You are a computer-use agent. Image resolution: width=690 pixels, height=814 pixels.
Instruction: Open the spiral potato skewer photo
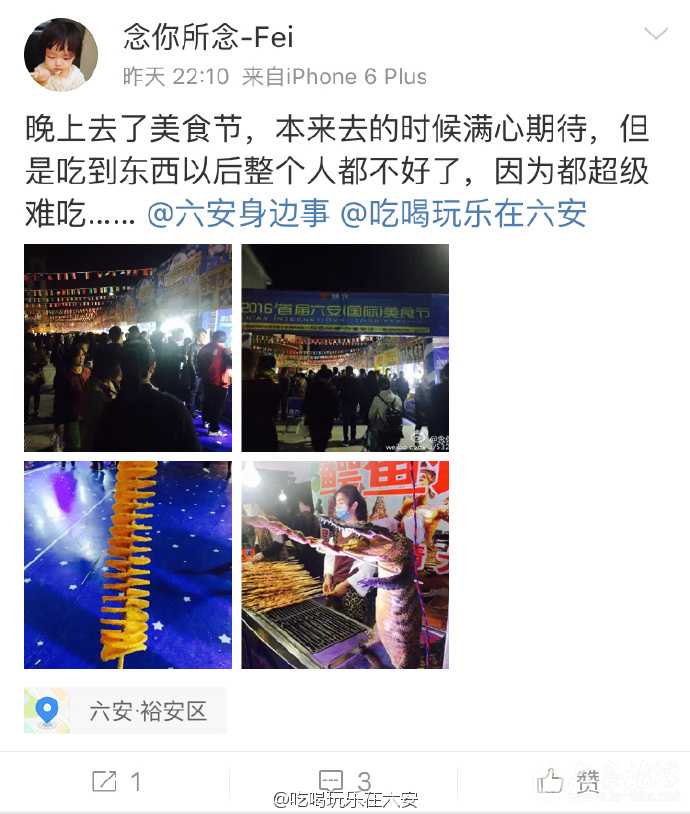click(128, 565)
